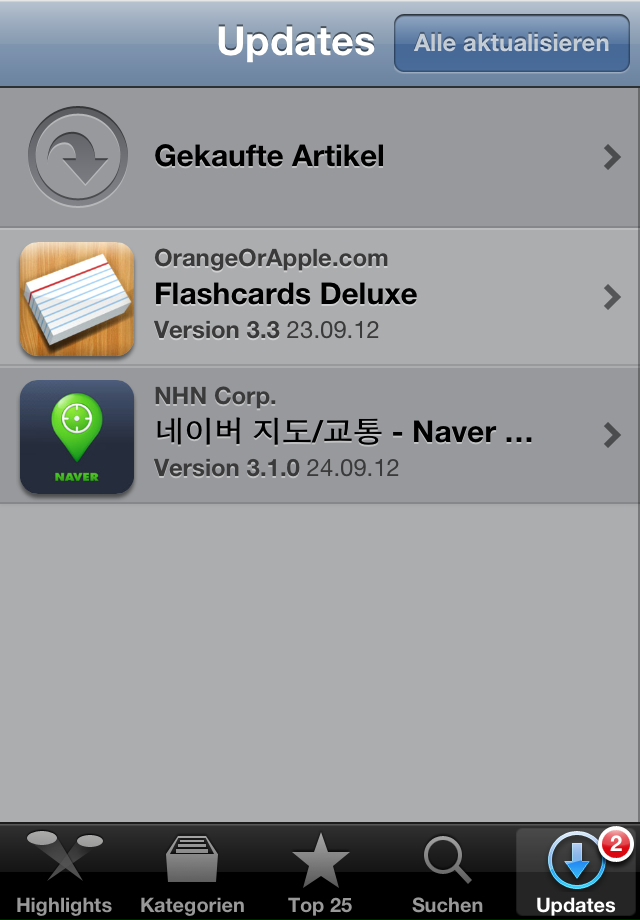Viewport: 640px width, 920px height.
Task: Switch to the Kategorien tab
Action: (x=192, y=872)
